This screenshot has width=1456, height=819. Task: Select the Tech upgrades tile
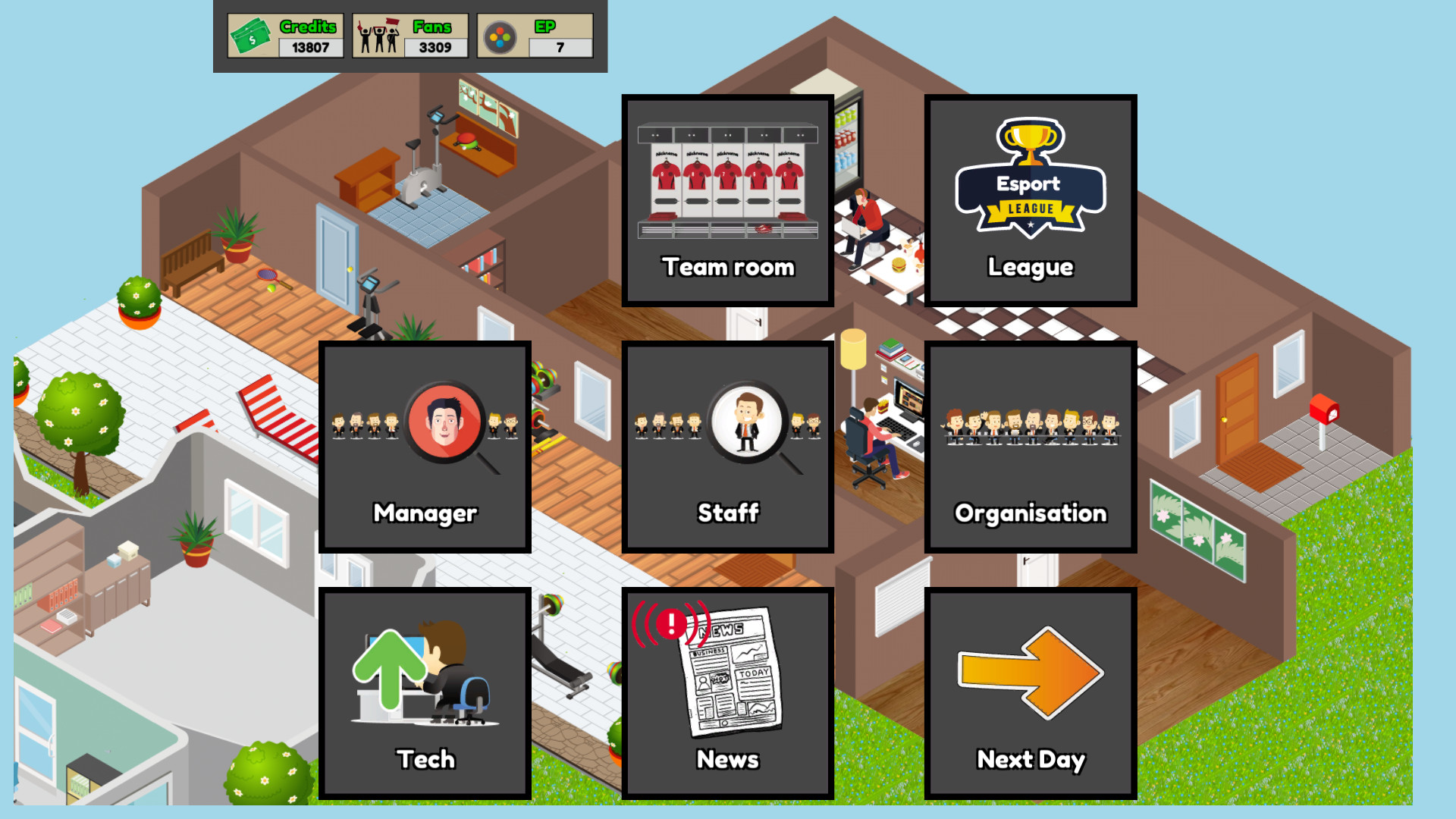point(425,693)
